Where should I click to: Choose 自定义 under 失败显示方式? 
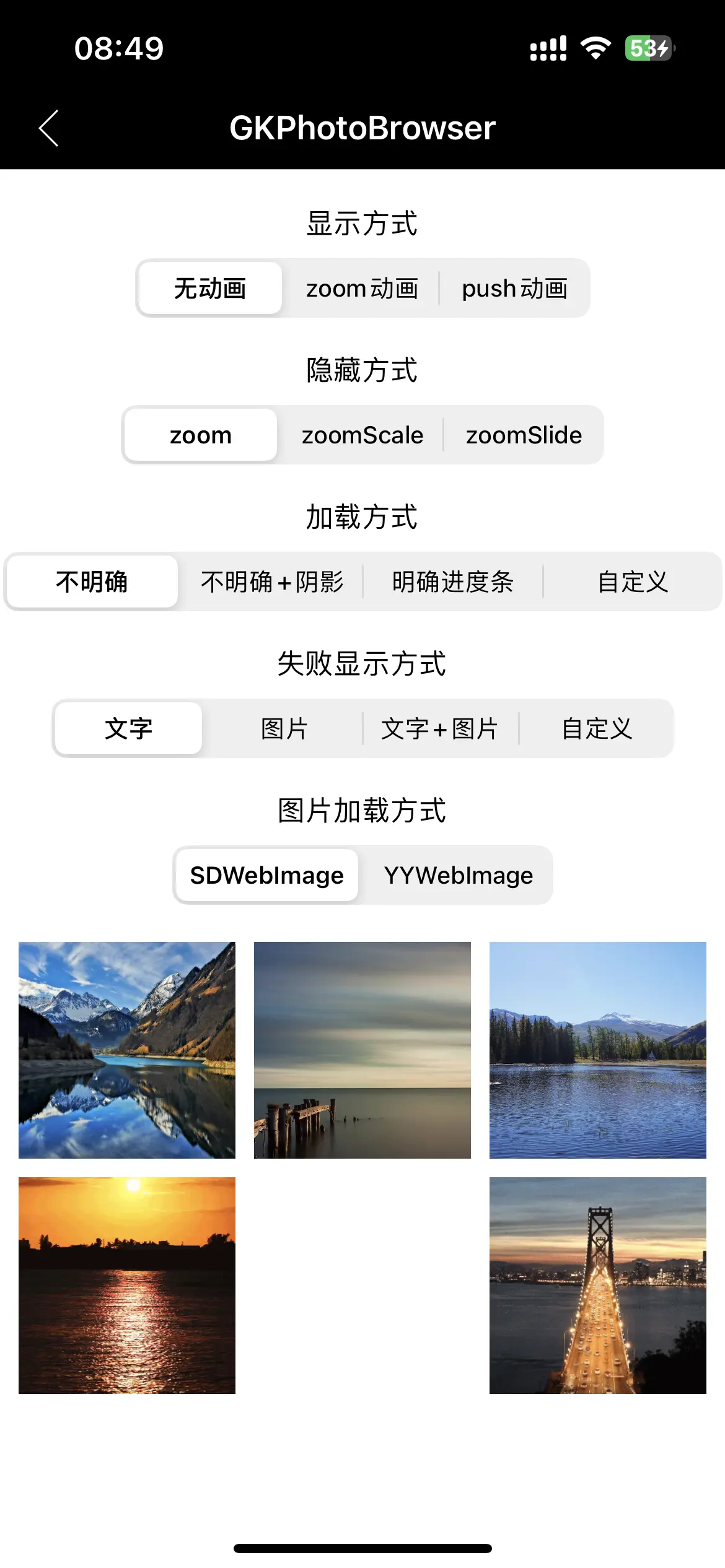coord(597,729)
